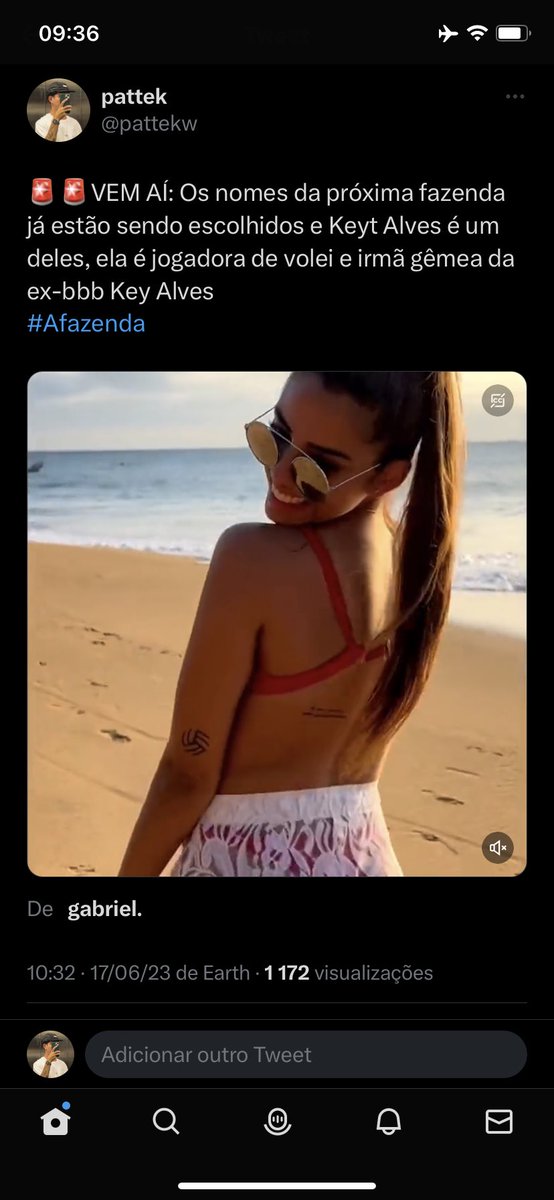Play the beach video in the tweet
554x1200 pixels.
click(277, 624)
